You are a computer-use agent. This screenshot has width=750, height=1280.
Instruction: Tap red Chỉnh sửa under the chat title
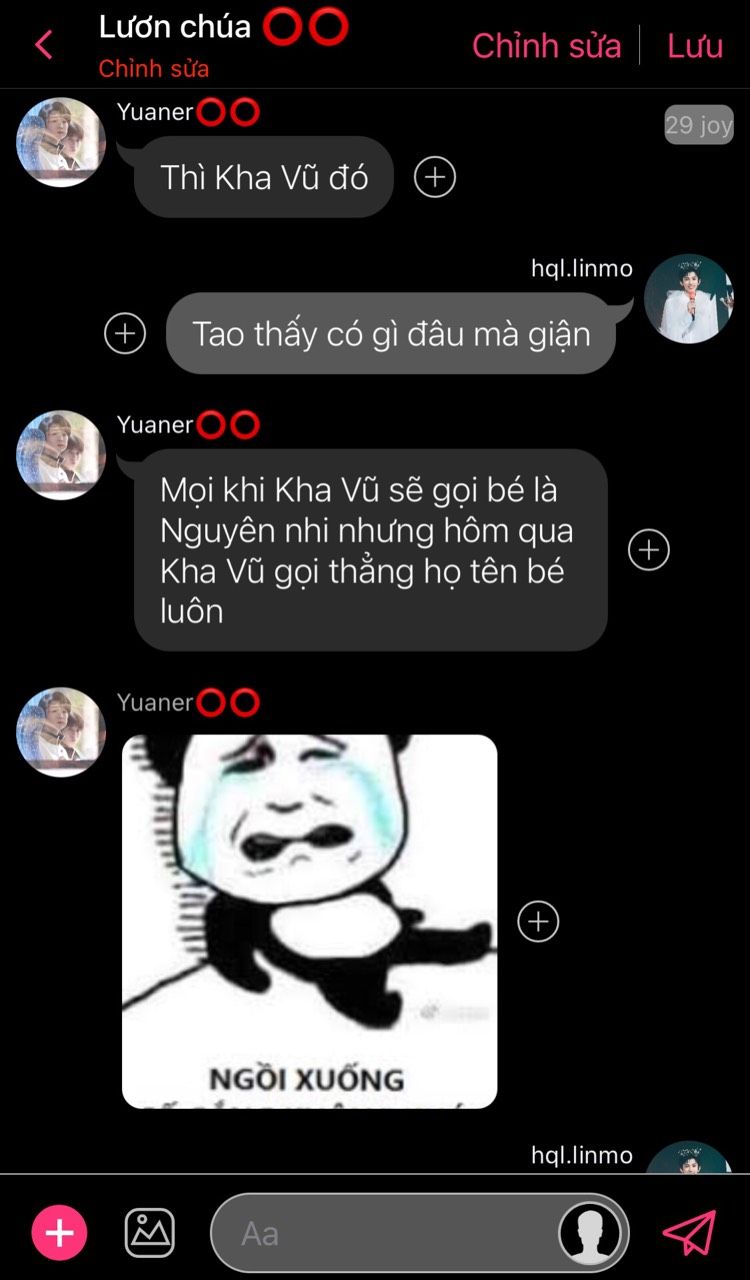153,69
